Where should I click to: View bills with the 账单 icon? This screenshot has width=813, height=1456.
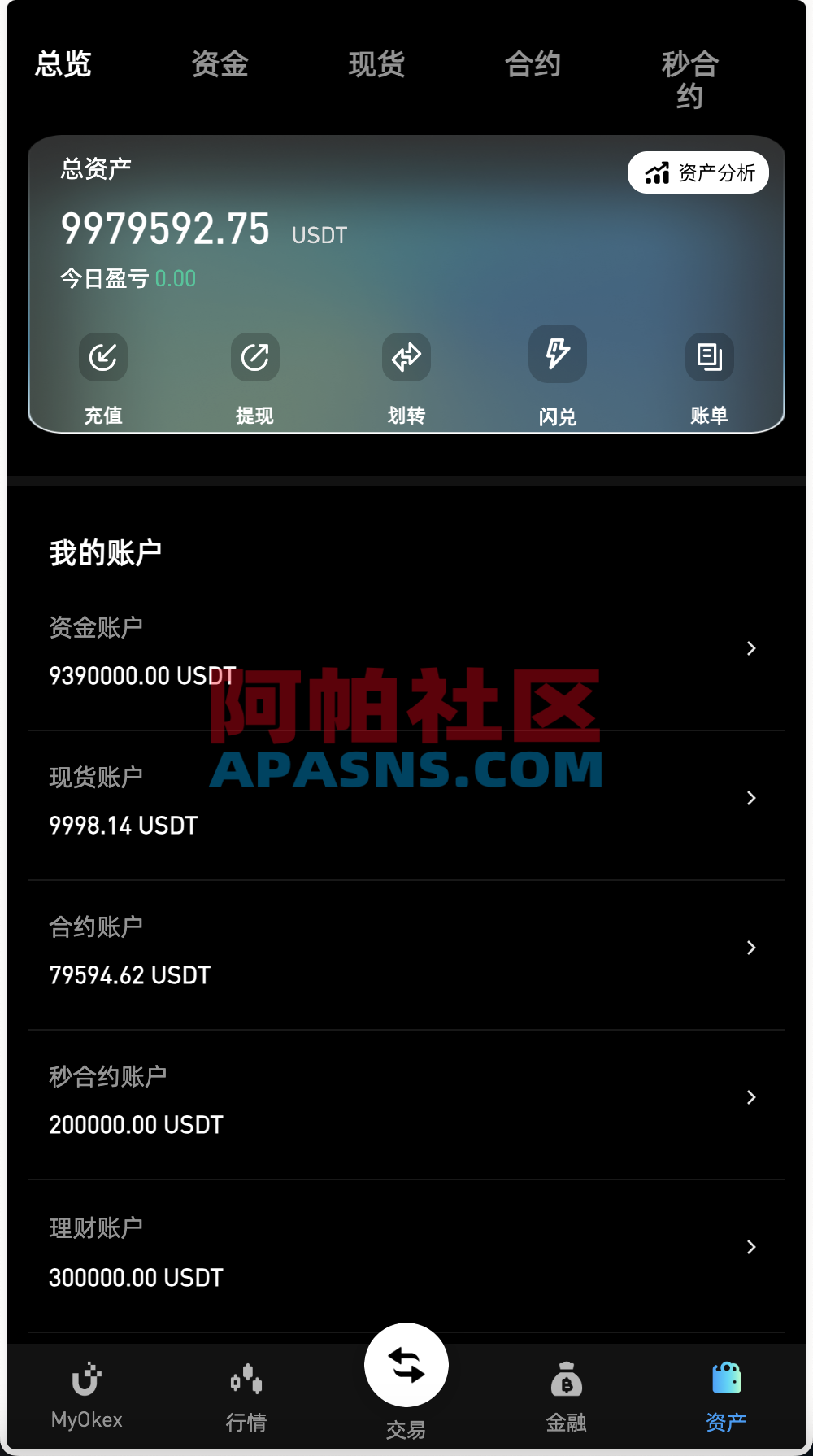pos(708,358)
